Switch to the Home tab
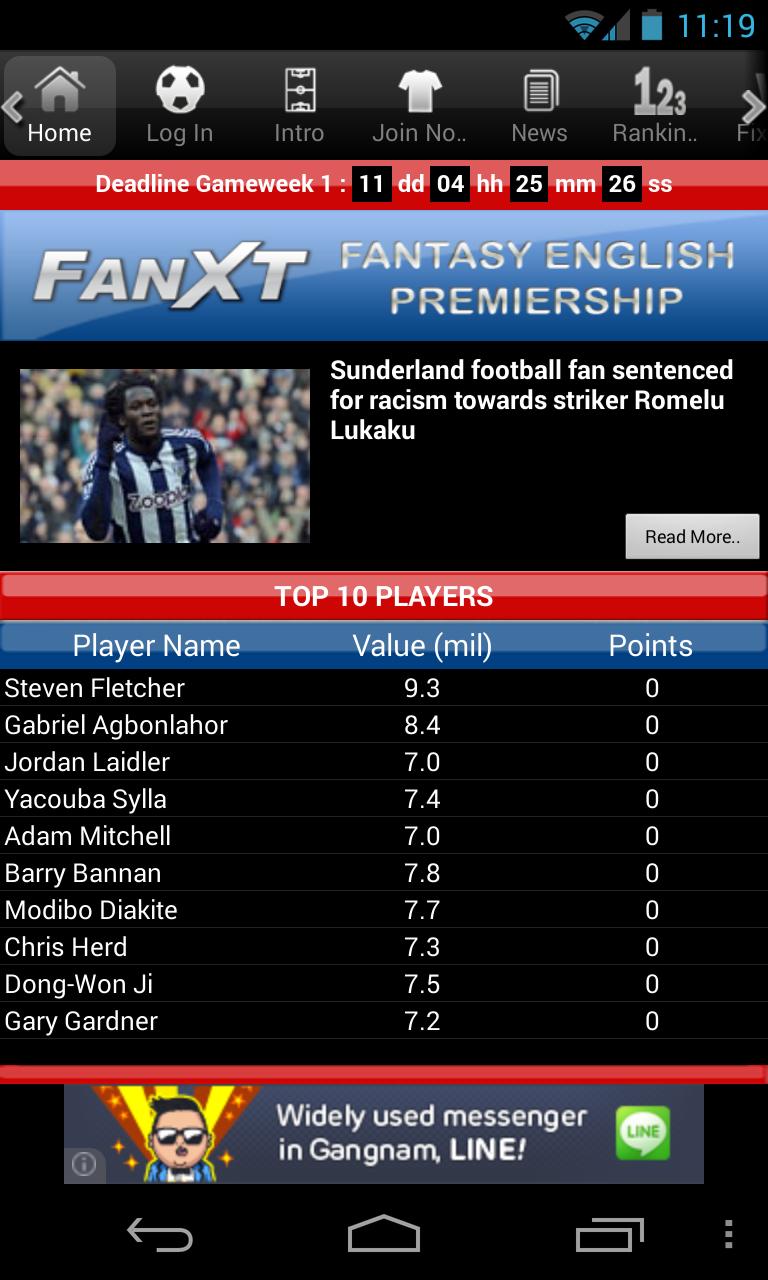Image resolution: width=768 pixels, height=1280 pixels. pos(58,106)
